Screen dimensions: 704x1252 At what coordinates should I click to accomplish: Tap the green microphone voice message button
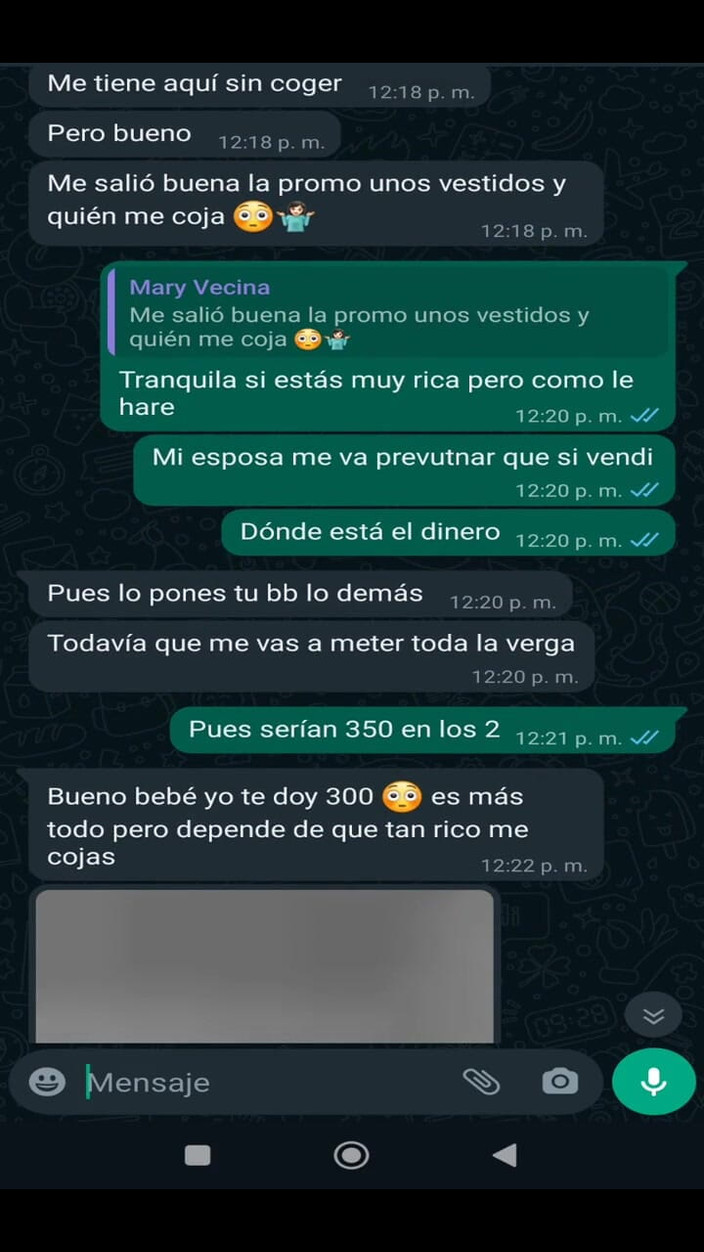click(x=654, y=1081)
